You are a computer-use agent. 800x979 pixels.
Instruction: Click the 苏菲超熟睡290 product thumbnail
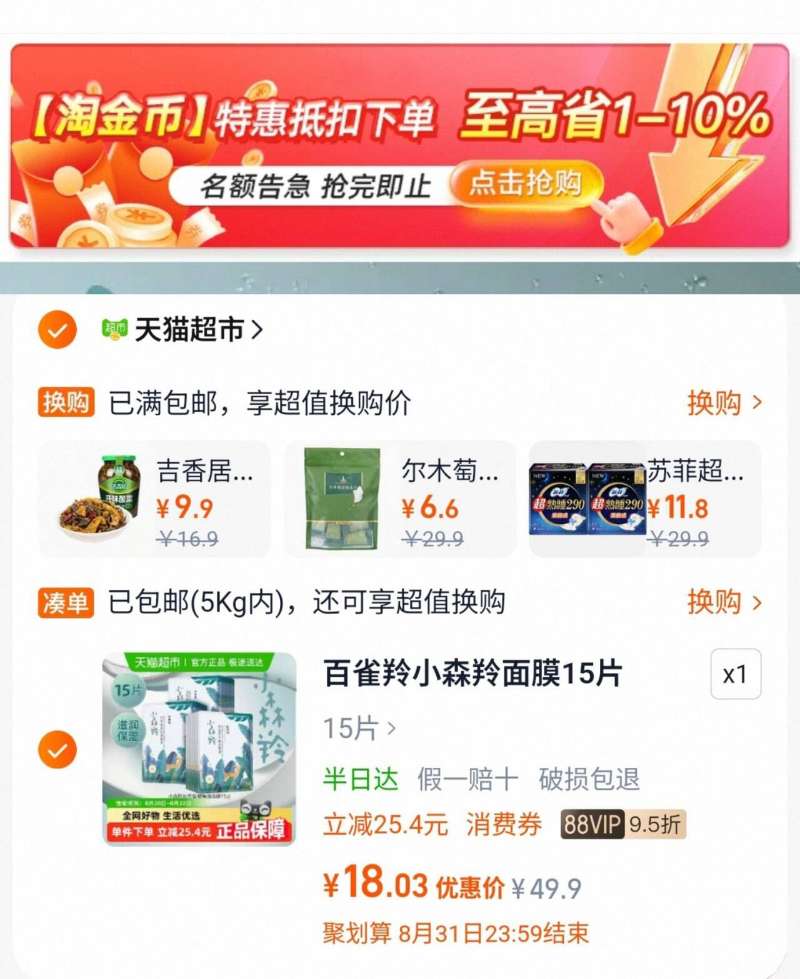[586, 497]
